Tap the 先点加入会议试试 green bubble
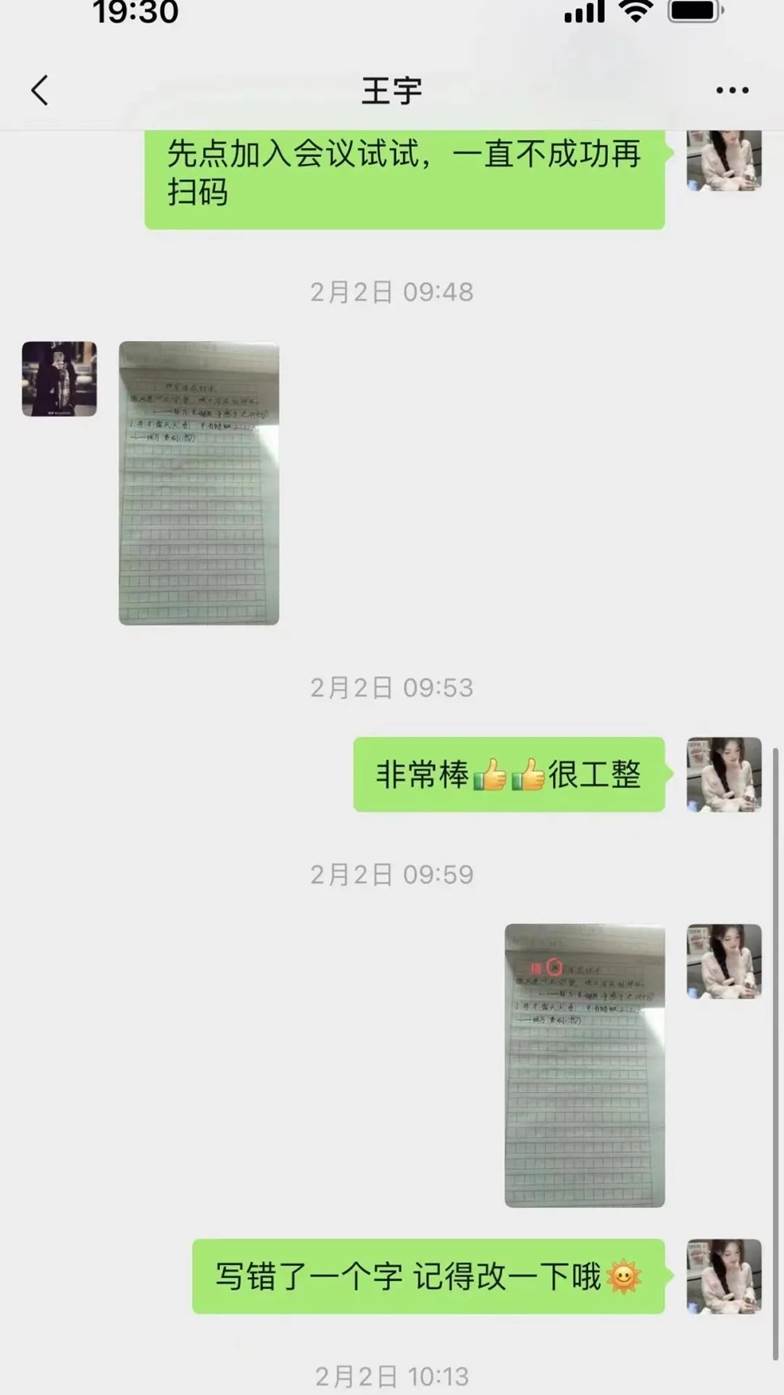 (405, 181)
